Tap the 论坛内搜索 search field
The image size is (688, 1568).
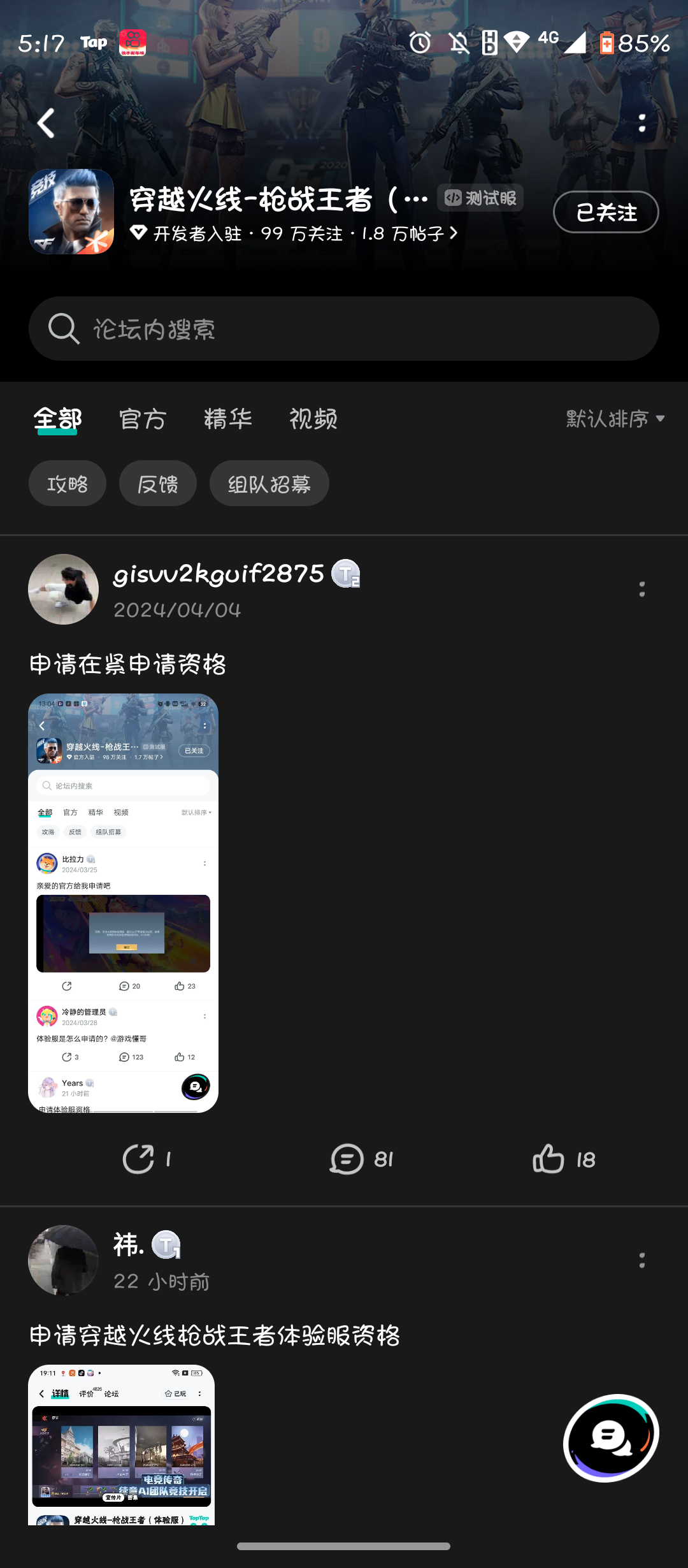click(x=344, y=329)
